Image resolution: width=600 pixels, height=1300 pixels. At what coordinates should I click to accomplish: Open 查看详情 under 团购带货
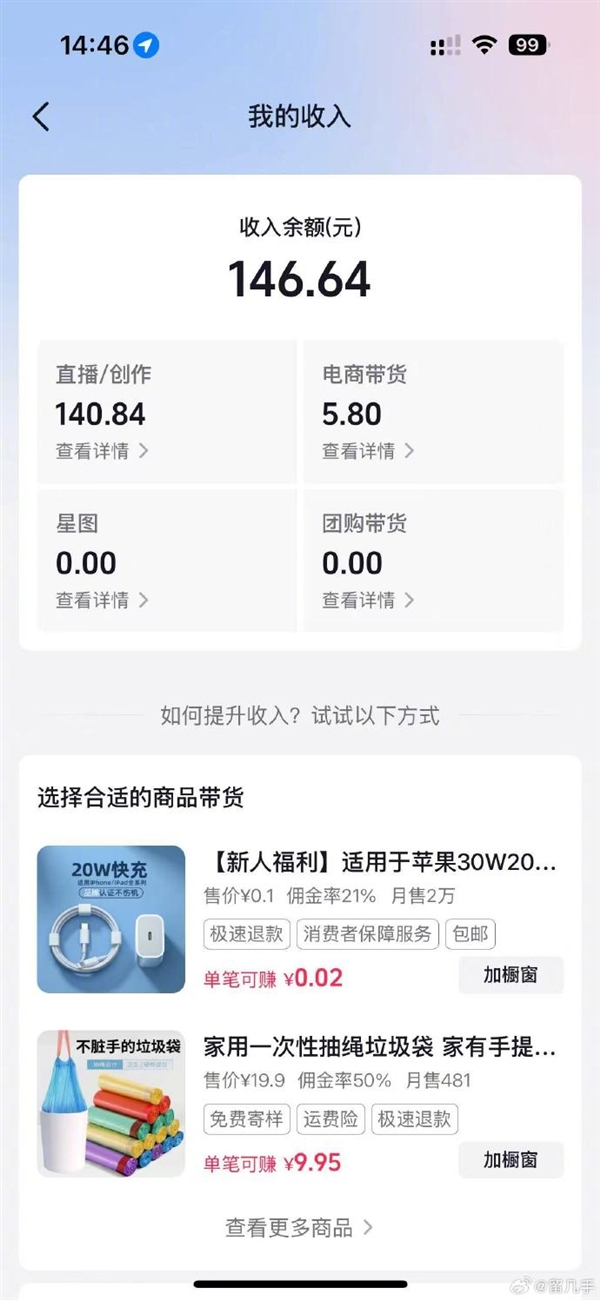[367, 600]
